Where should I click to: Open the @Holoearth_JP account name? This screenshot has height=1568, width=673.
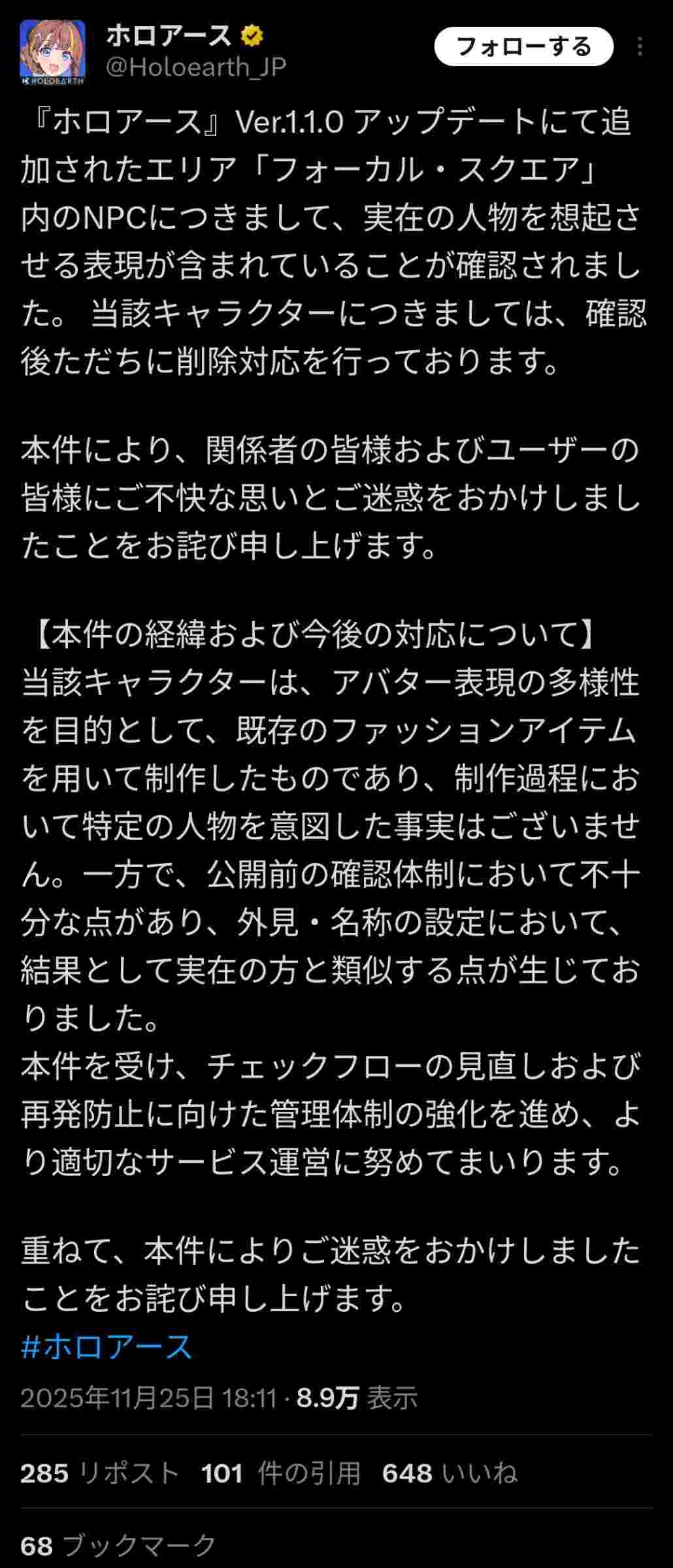(x=195, y=67)
